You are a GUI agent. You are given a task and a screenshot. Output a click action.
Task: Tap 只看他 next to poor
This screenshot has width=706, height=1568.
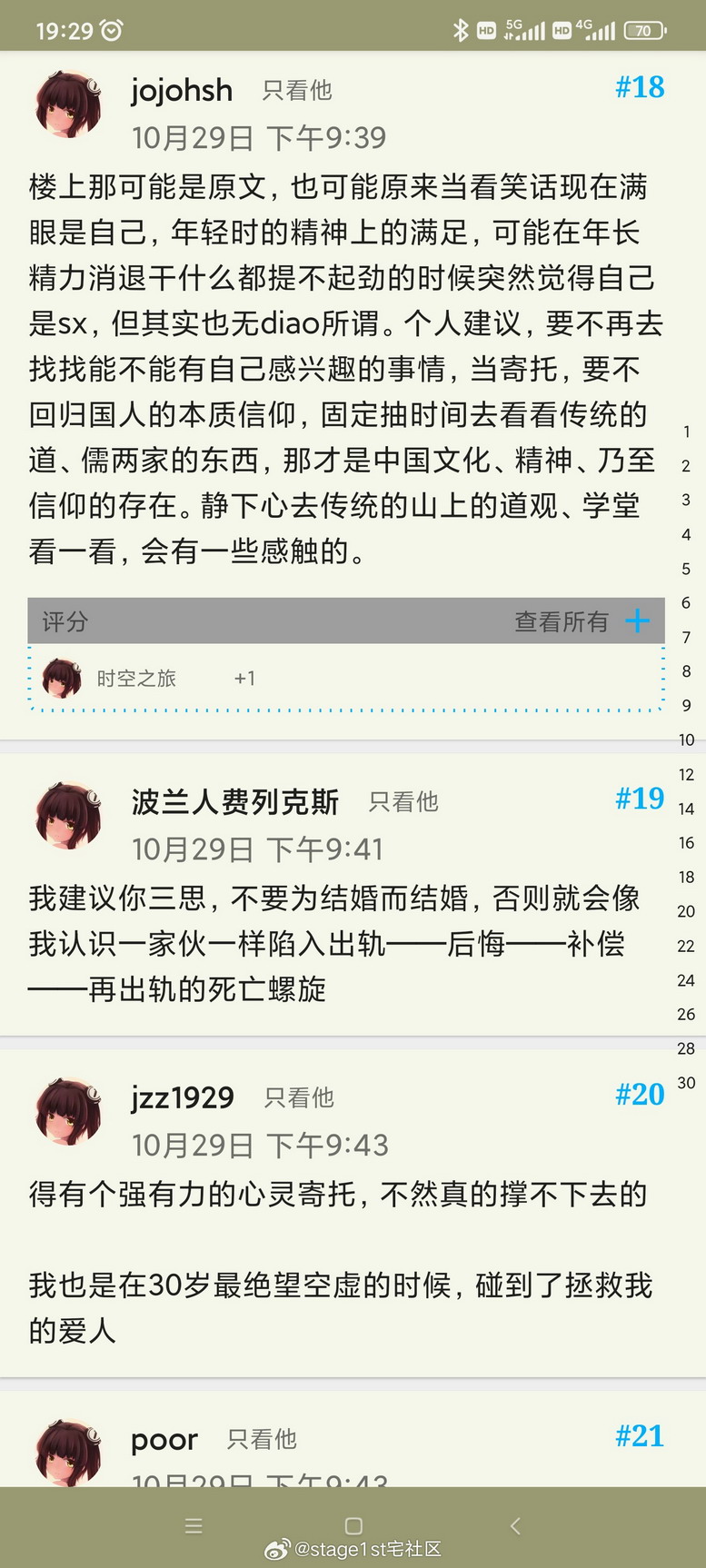pyautogui.click(x=262, y=1439)
